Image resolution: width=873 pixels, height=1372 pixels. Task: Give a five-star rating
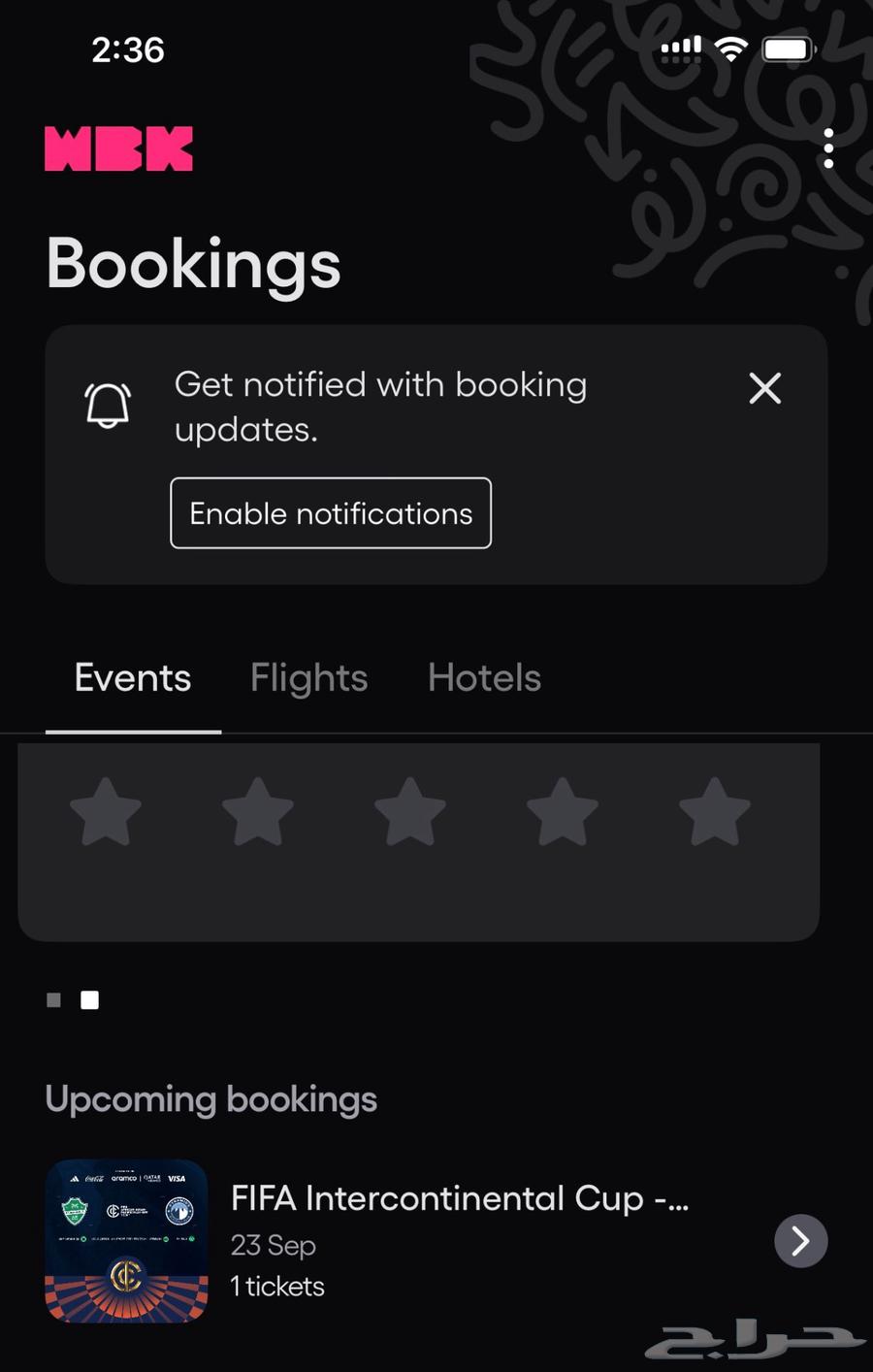pos(715,812)
